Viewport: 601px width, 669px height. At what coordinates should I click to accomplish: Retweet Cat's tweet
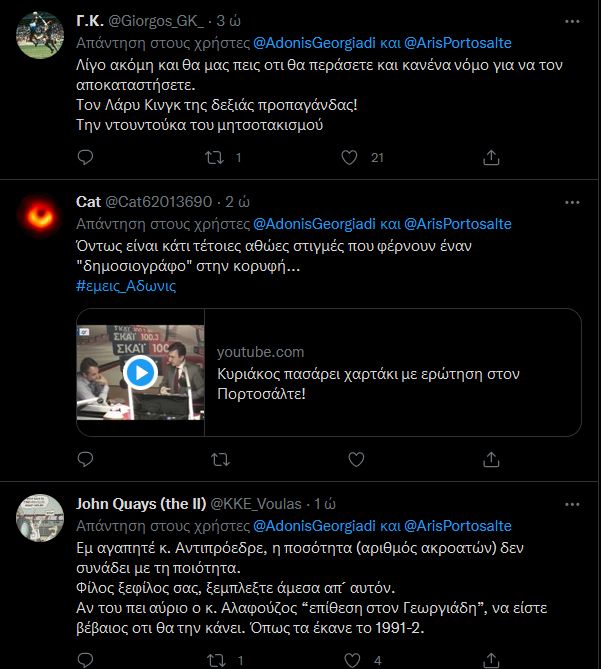212,459
